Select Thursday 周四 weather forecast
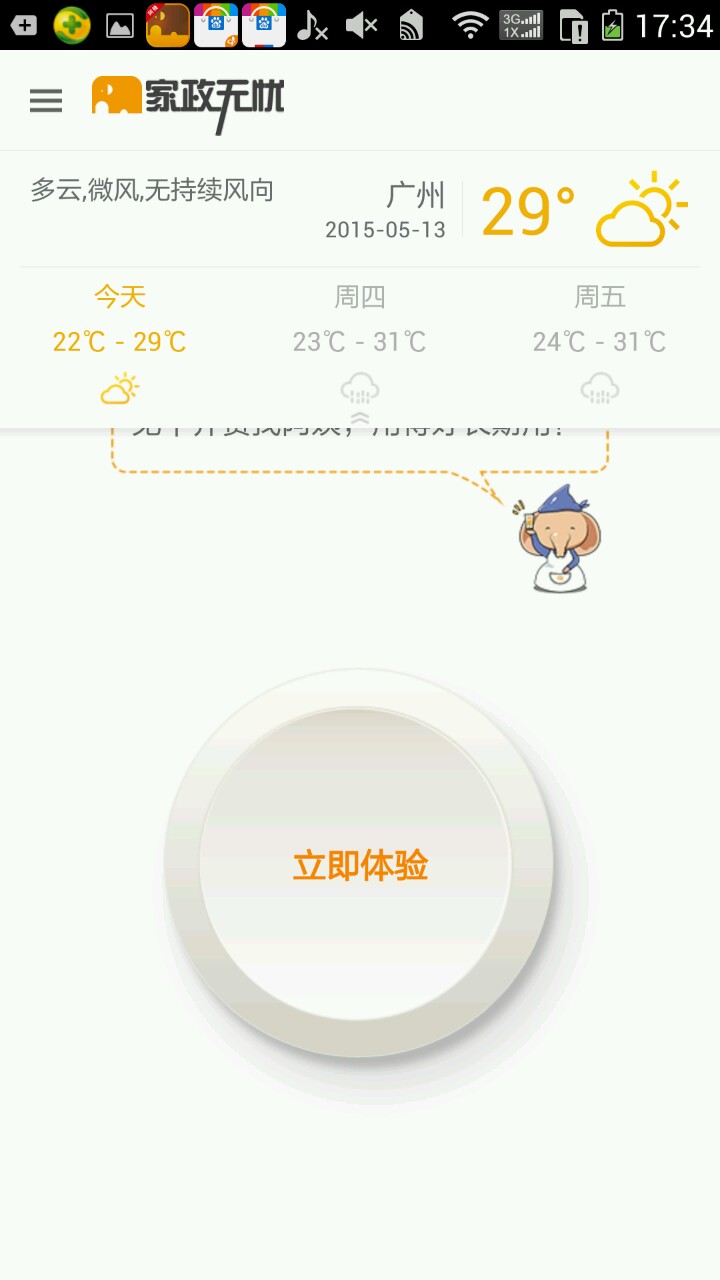Viewport: 720px width, 1280px height. coord(359,342)
